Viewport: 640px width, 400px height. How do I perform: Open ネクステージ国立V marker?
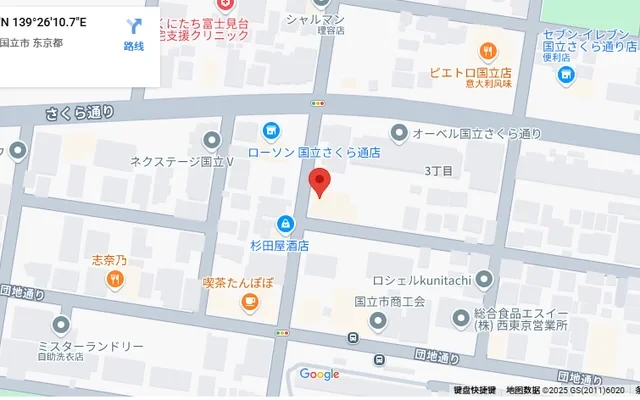click(x=210, y=139)
